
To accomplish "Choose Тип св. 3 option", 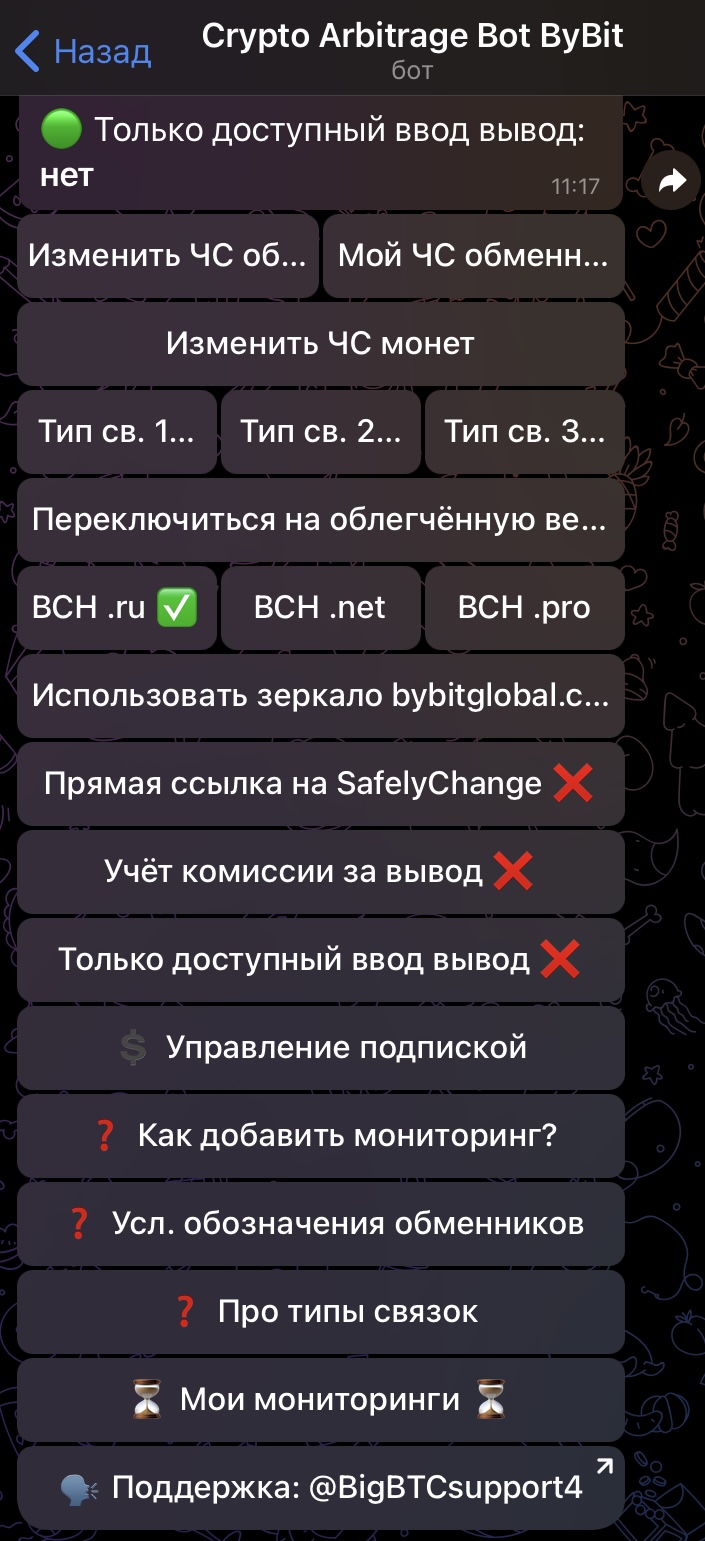I will pyautogui.click(x=524, y=432).
